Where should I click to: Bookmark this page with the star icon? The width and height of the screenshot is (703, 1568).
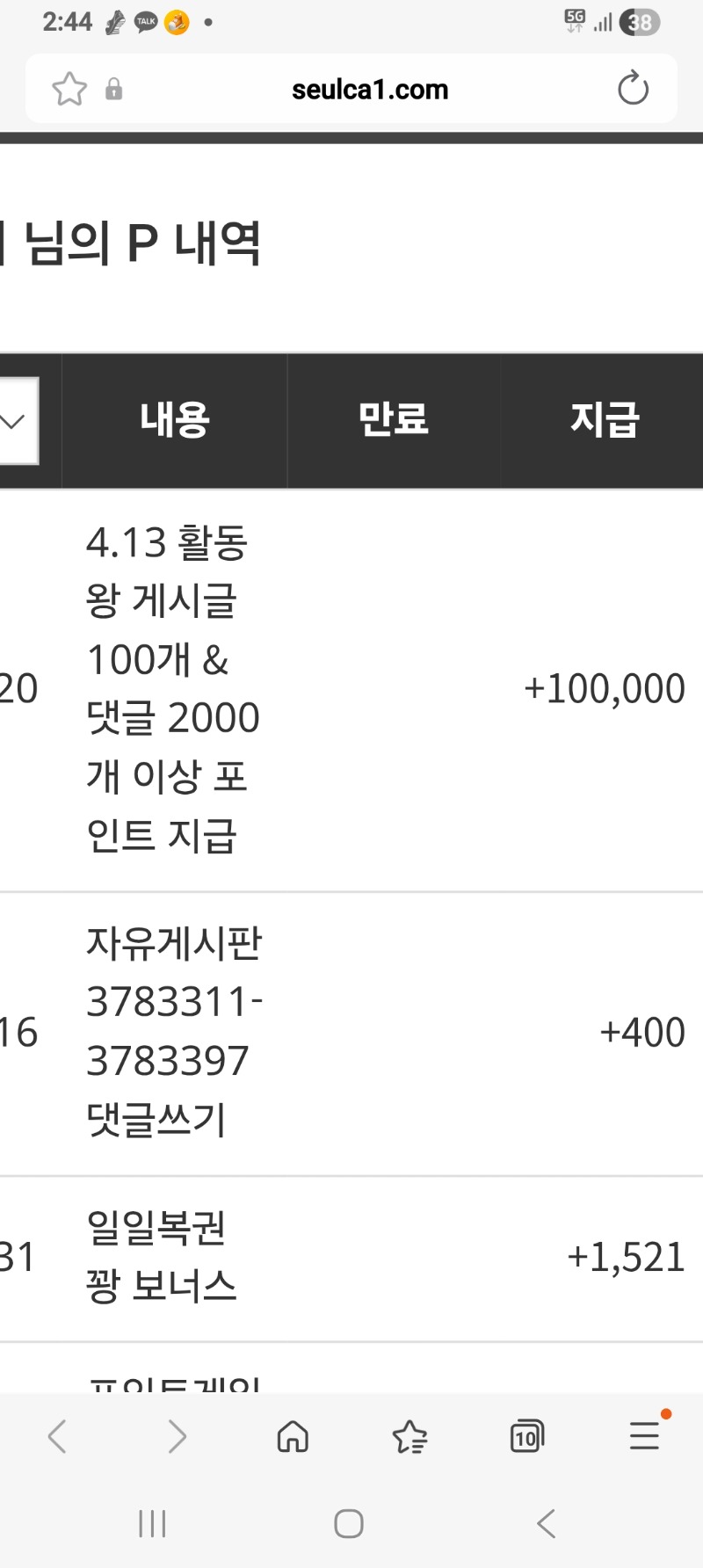(69, 90)
